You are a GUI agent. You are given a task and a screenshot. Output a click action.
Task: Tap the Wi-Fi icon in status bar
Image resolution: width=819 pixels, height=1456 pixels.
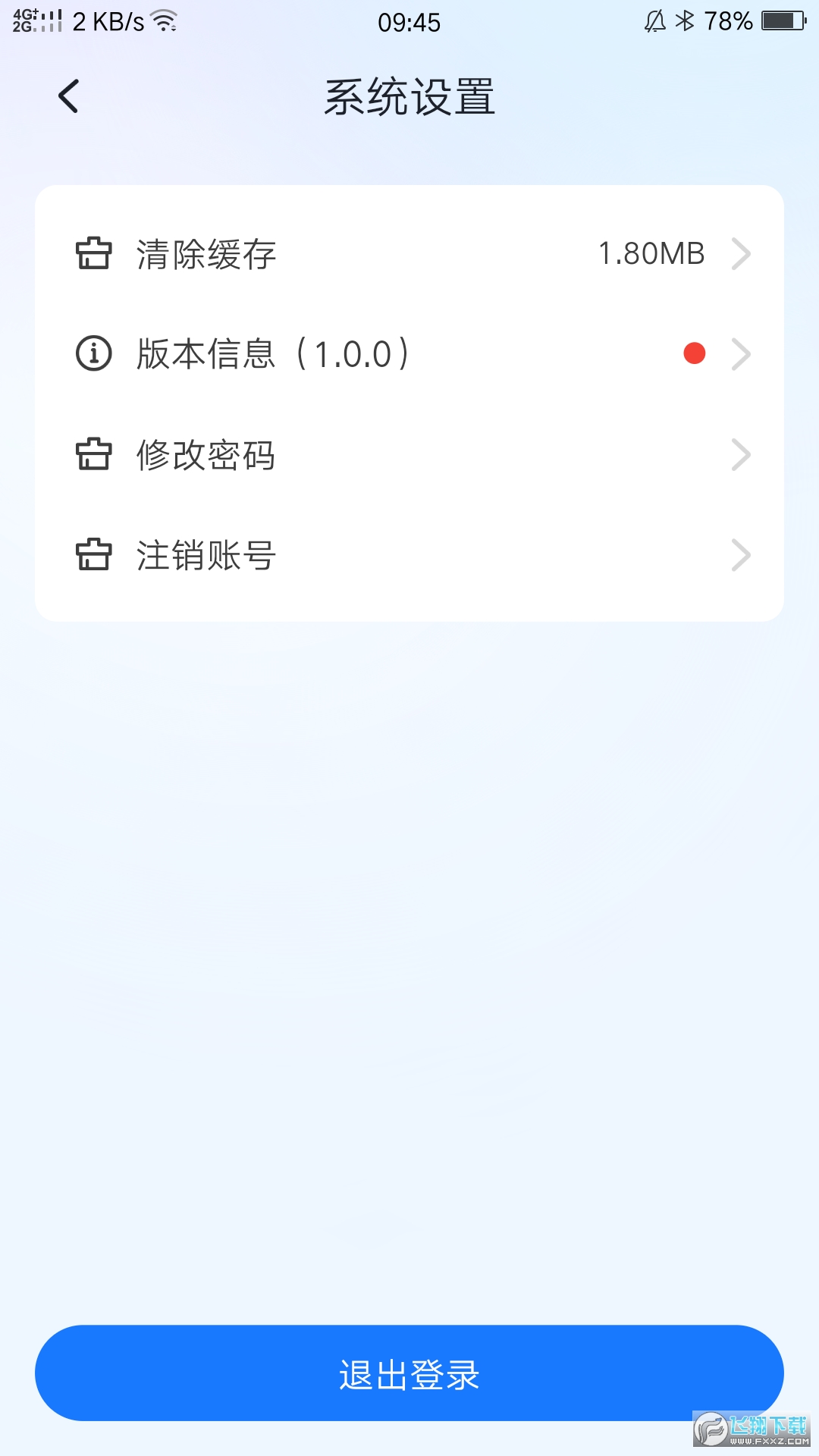(x=165, y=20)
